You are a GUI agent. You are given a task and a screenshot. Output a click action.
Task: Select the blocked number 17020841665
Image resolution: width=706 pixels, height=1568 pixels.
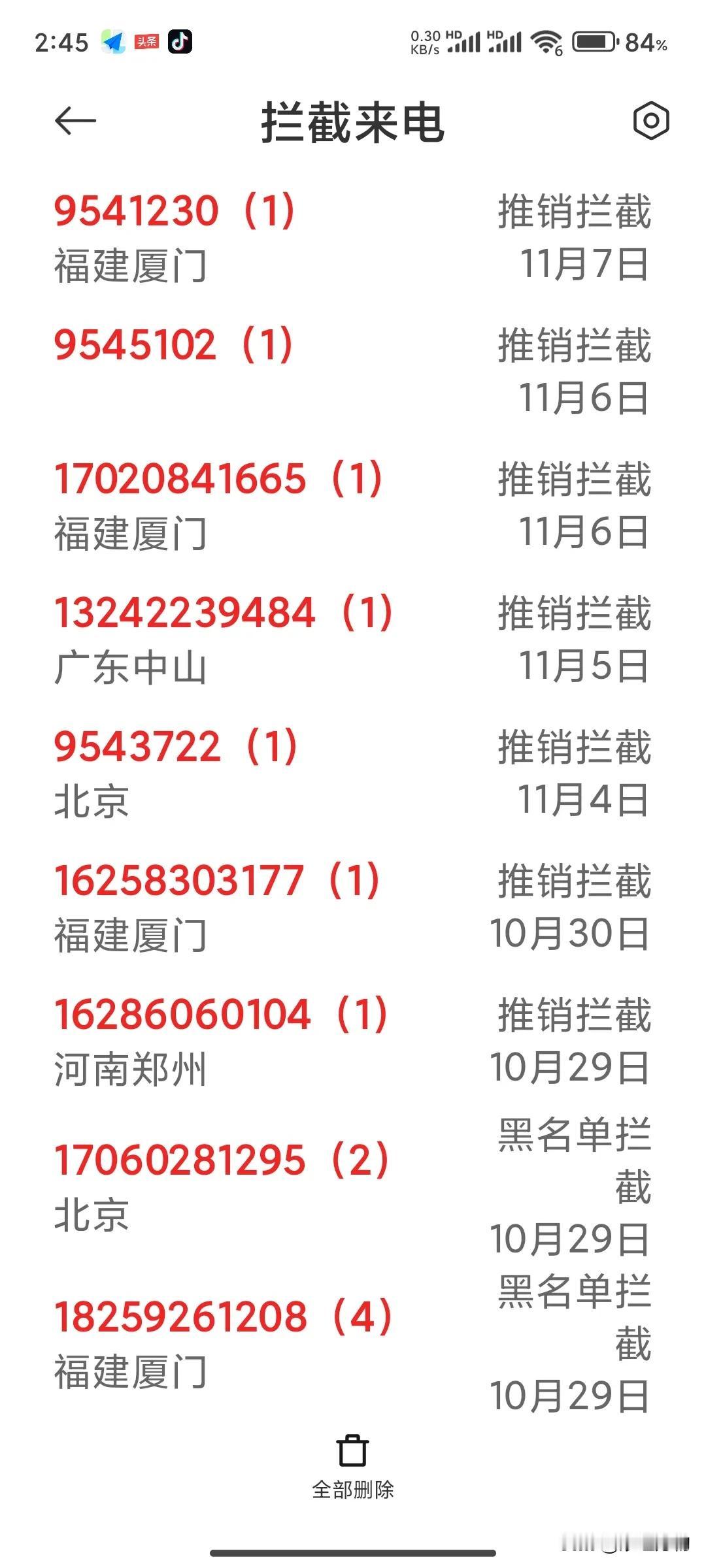click(353, 505)
